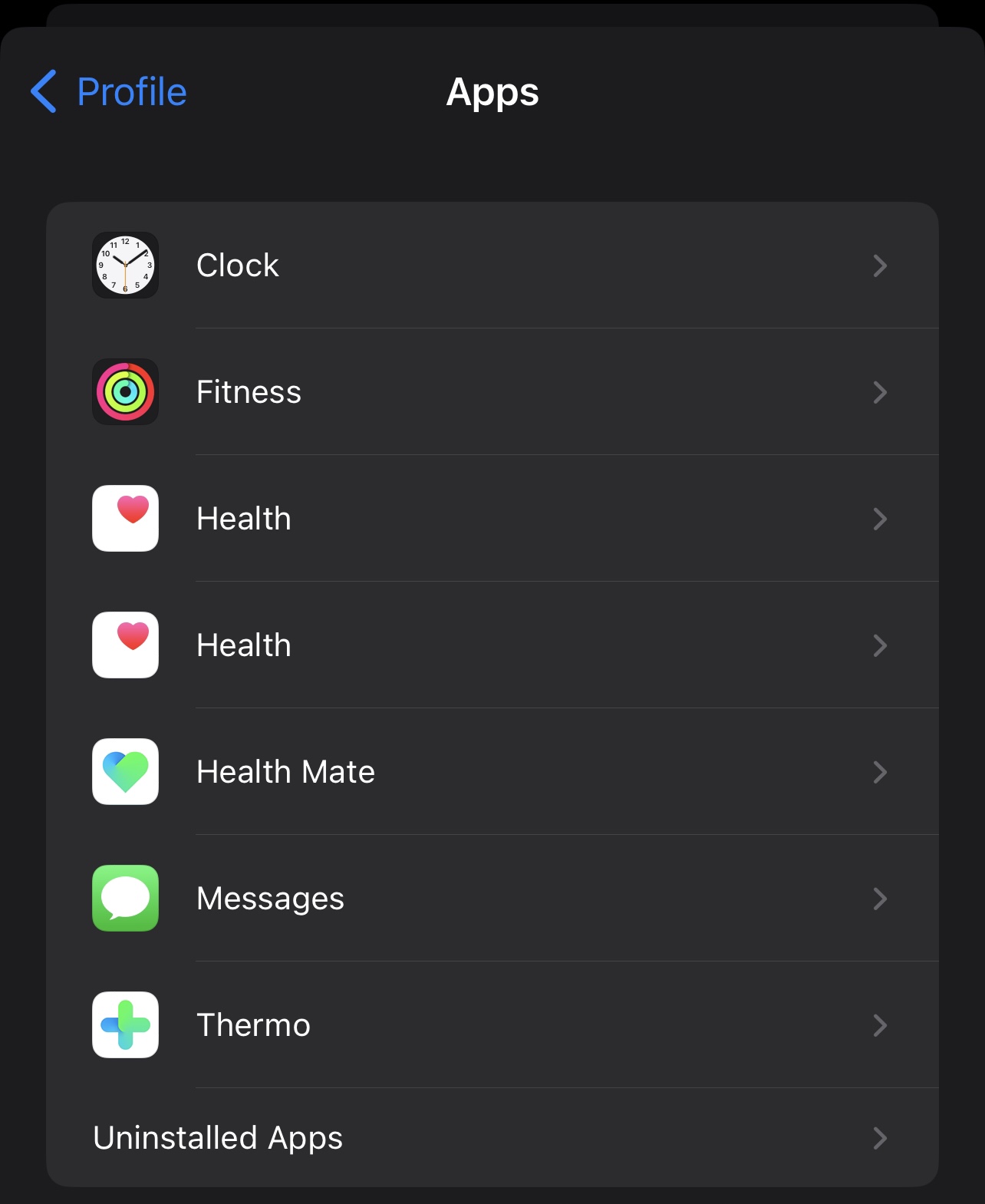
Task: View Uninstalled Apps
Action: pyautogui.click(x=491, y=1138)
